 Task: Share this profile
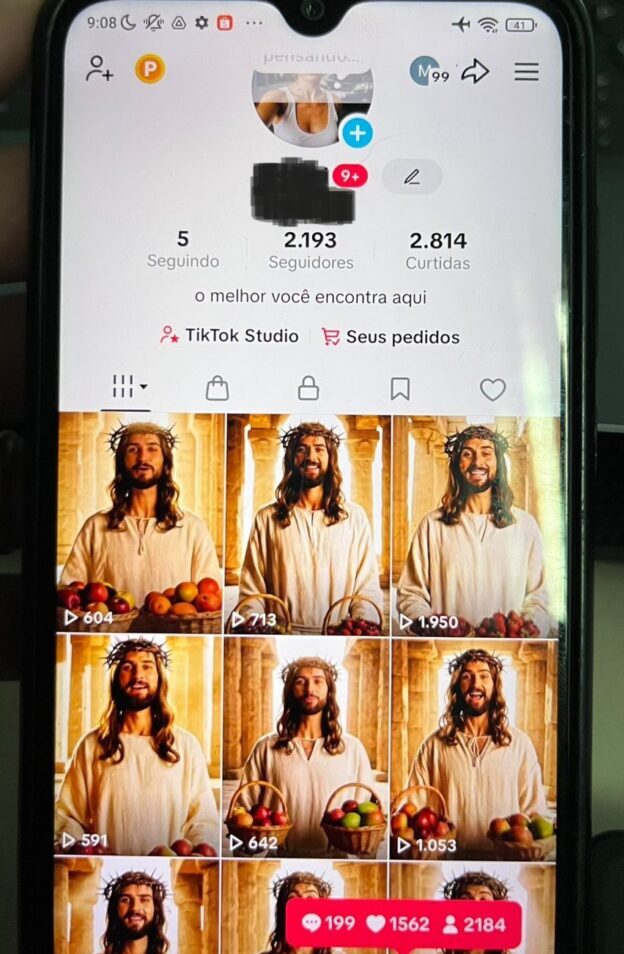[x=476, y=71]
